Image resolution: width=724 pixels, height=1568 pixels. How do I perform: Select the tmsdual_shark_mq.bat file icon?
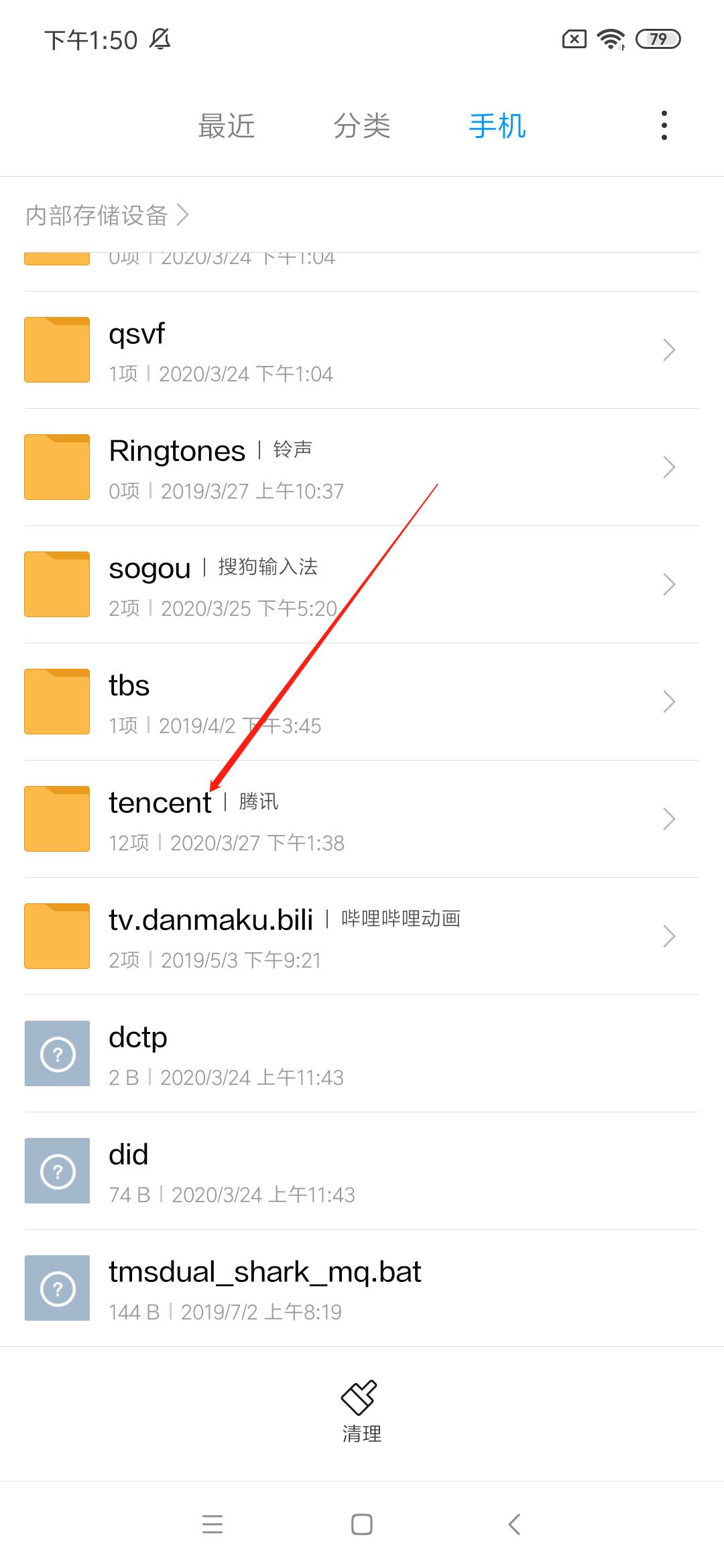pos(56,1288)
